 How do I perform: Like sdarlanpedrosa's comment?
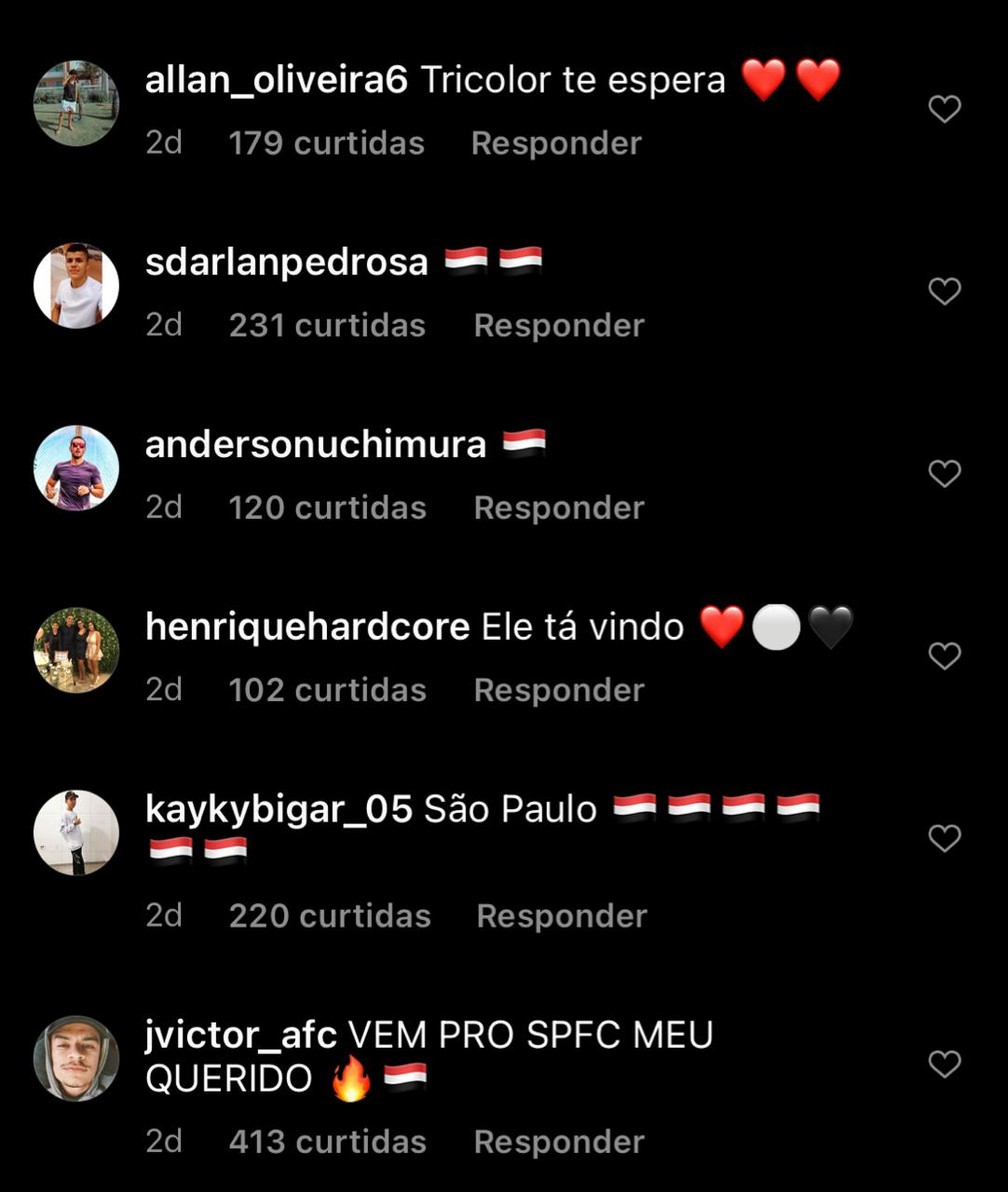tap(944, 291)
